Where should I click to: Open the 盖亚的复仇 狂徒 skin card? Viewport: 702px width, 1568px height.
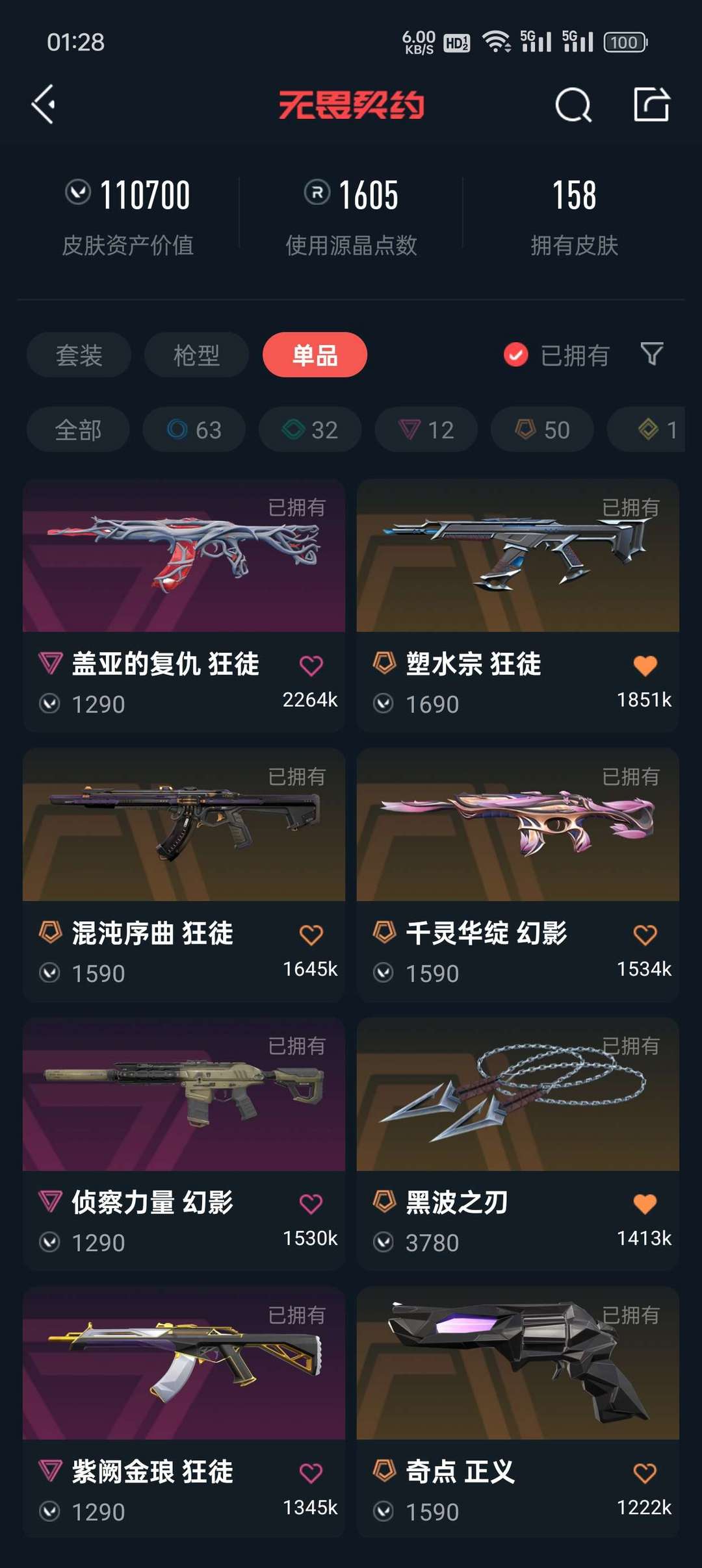click(x=184, y=556)
